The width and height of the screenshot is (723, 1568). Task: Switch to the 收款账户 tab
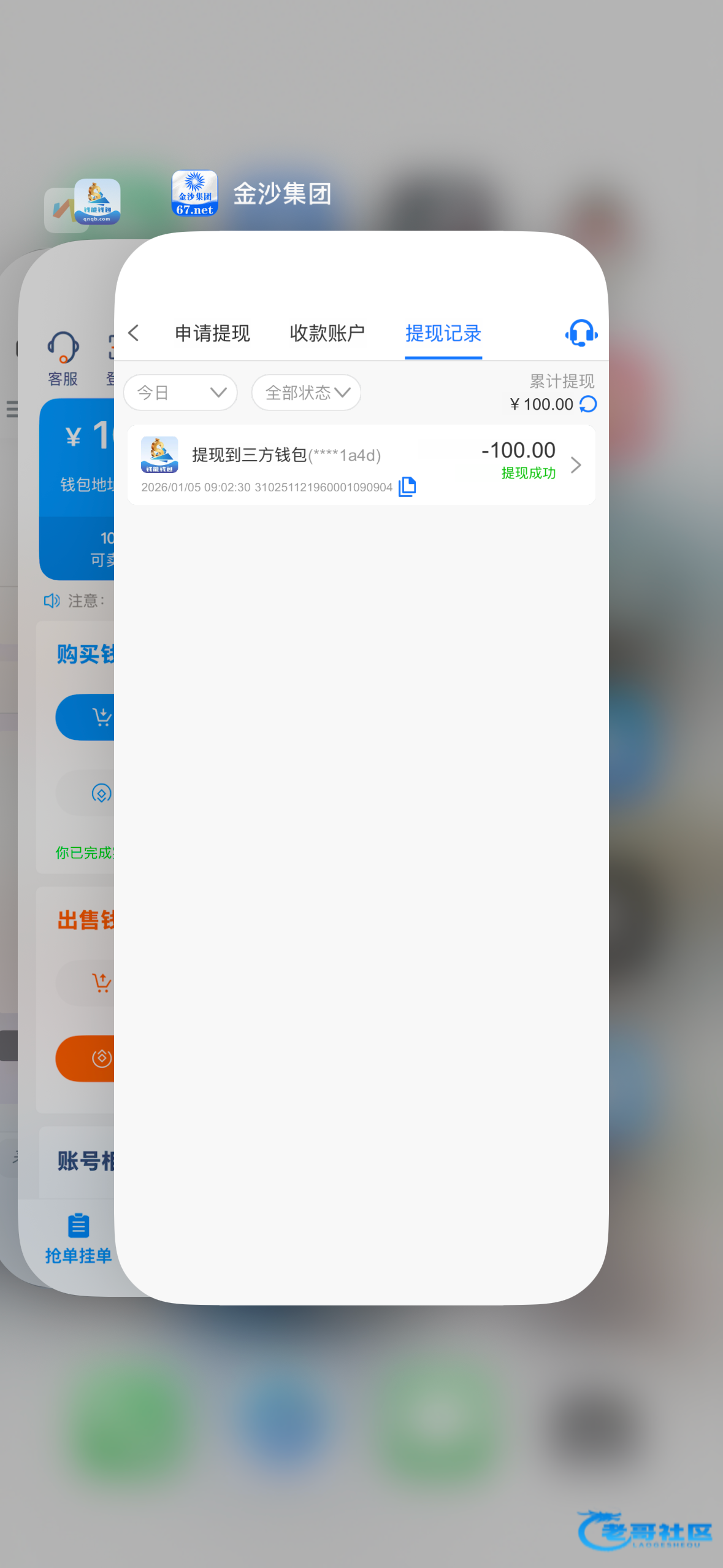(x=327, y=333)
